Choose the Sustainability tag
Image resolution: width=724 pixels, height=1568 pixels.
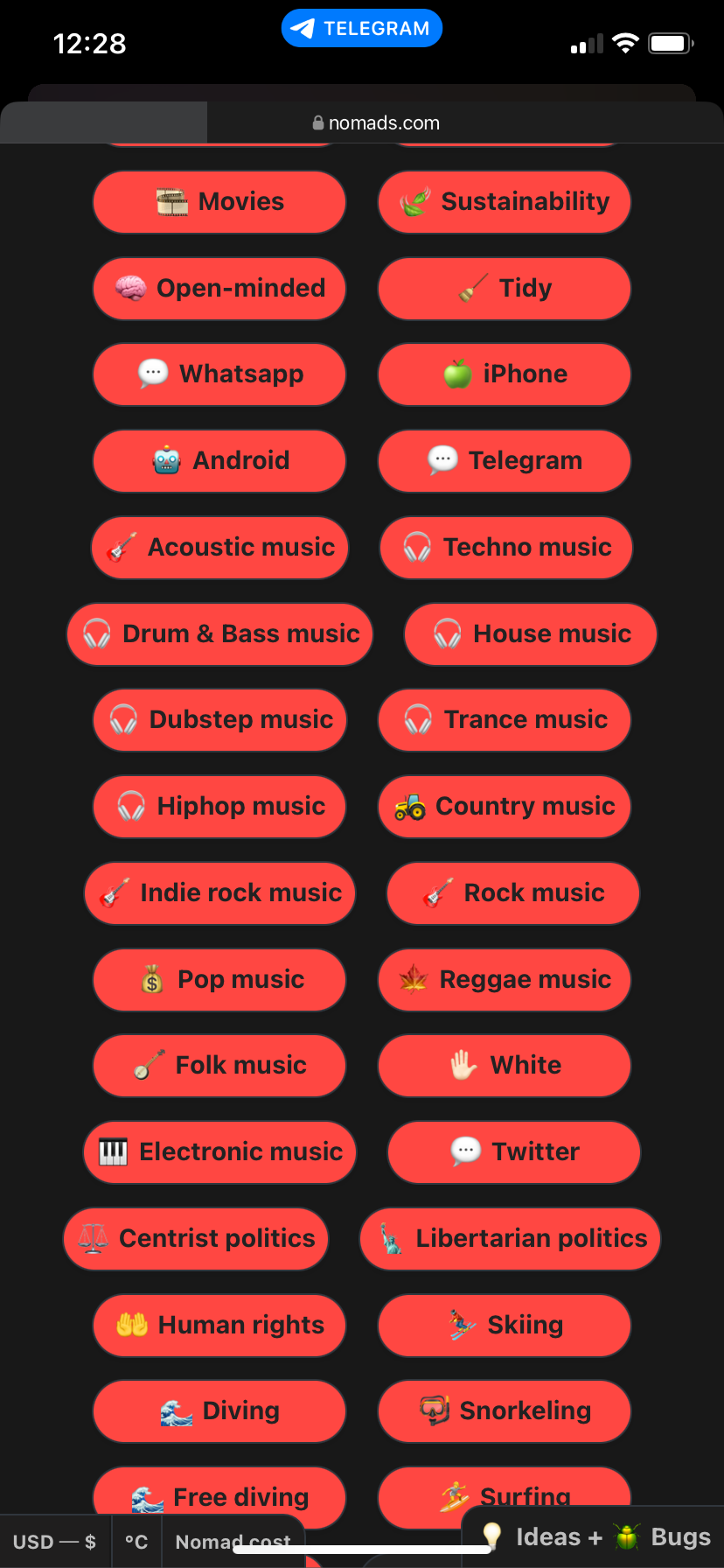pyautogui.click(x=505, y=202)
